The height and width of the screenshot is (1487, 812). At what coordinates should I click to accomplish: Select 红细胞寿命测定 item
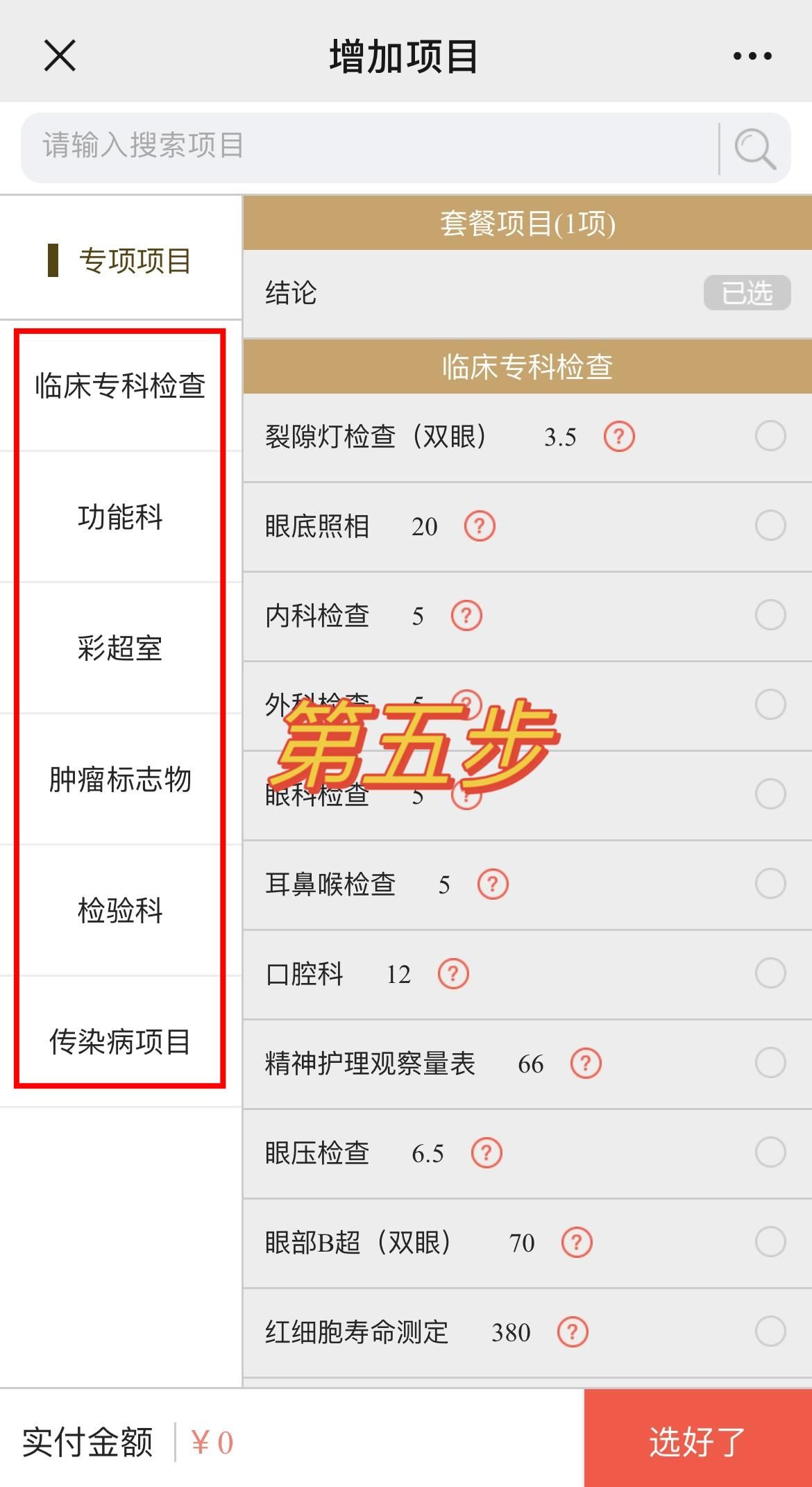click(x=770, y=1331)
